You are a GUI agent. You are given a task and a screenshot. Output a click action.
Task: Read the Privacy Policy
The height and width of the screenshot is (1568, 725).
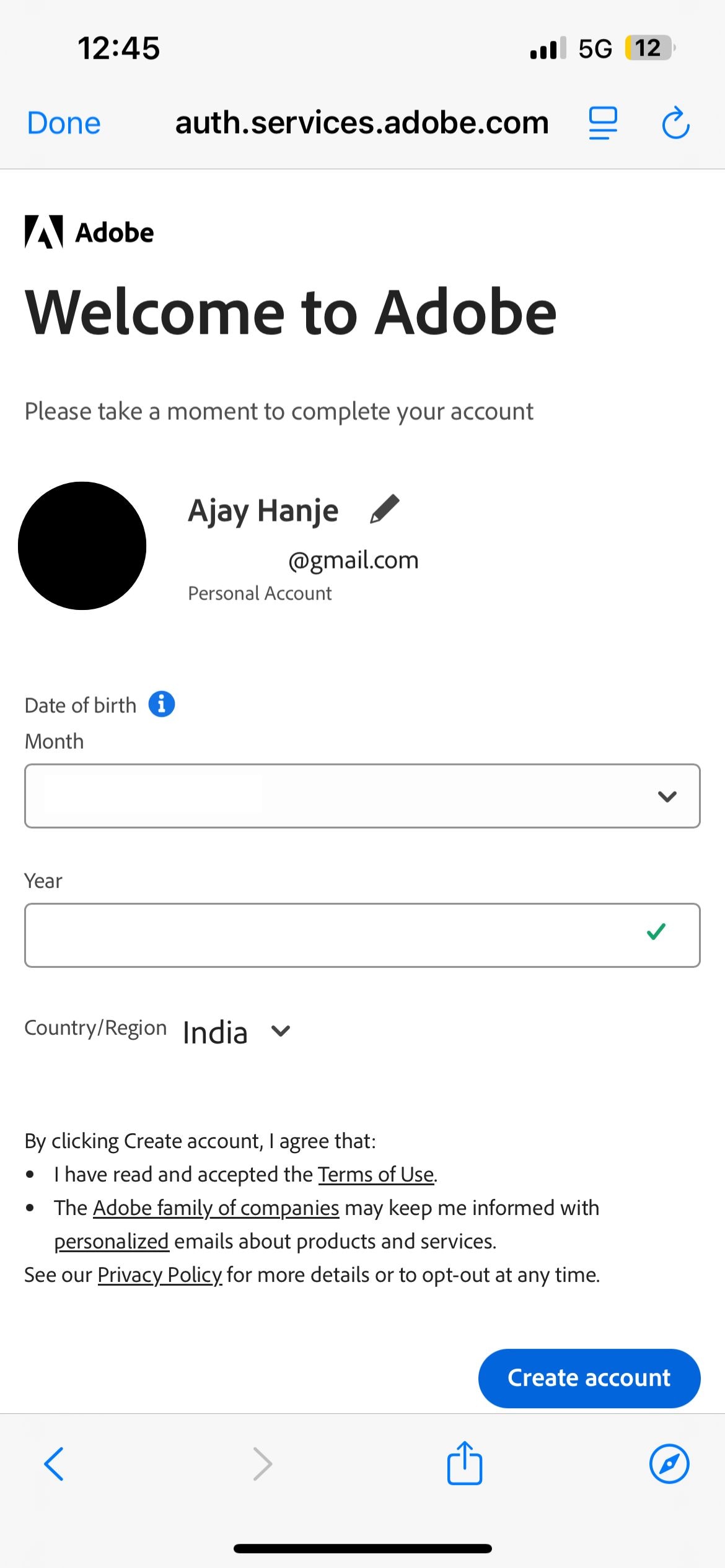click(159, 1274)
